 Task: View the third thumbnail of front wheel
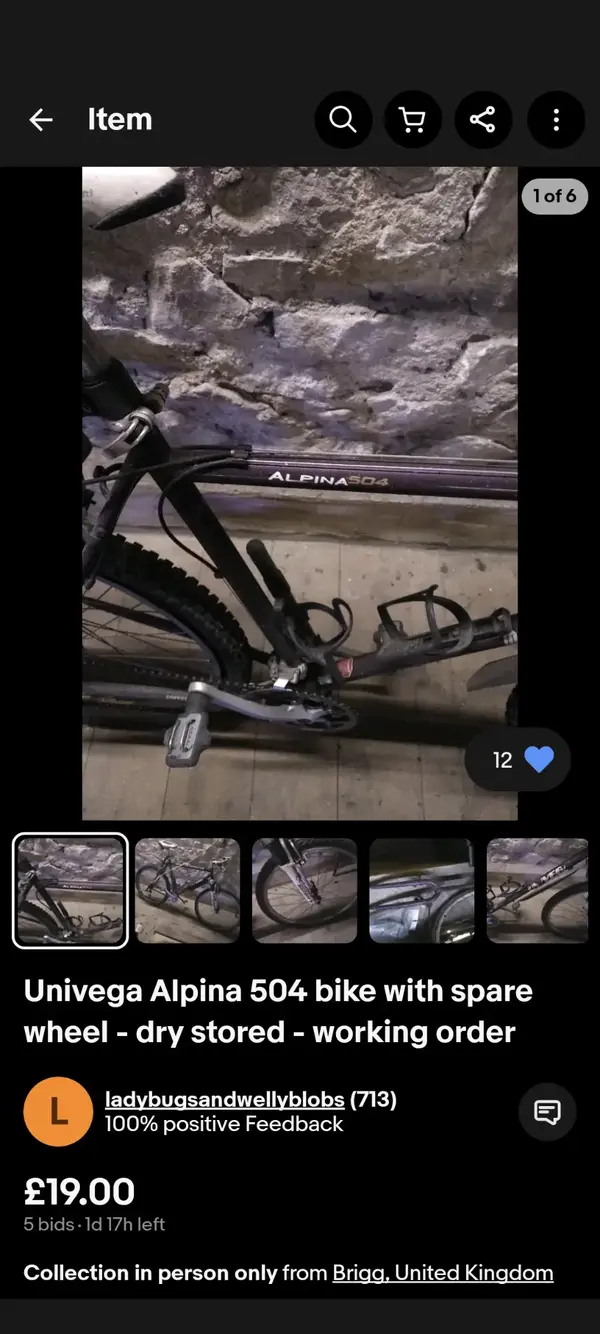[x=304, y=890]
